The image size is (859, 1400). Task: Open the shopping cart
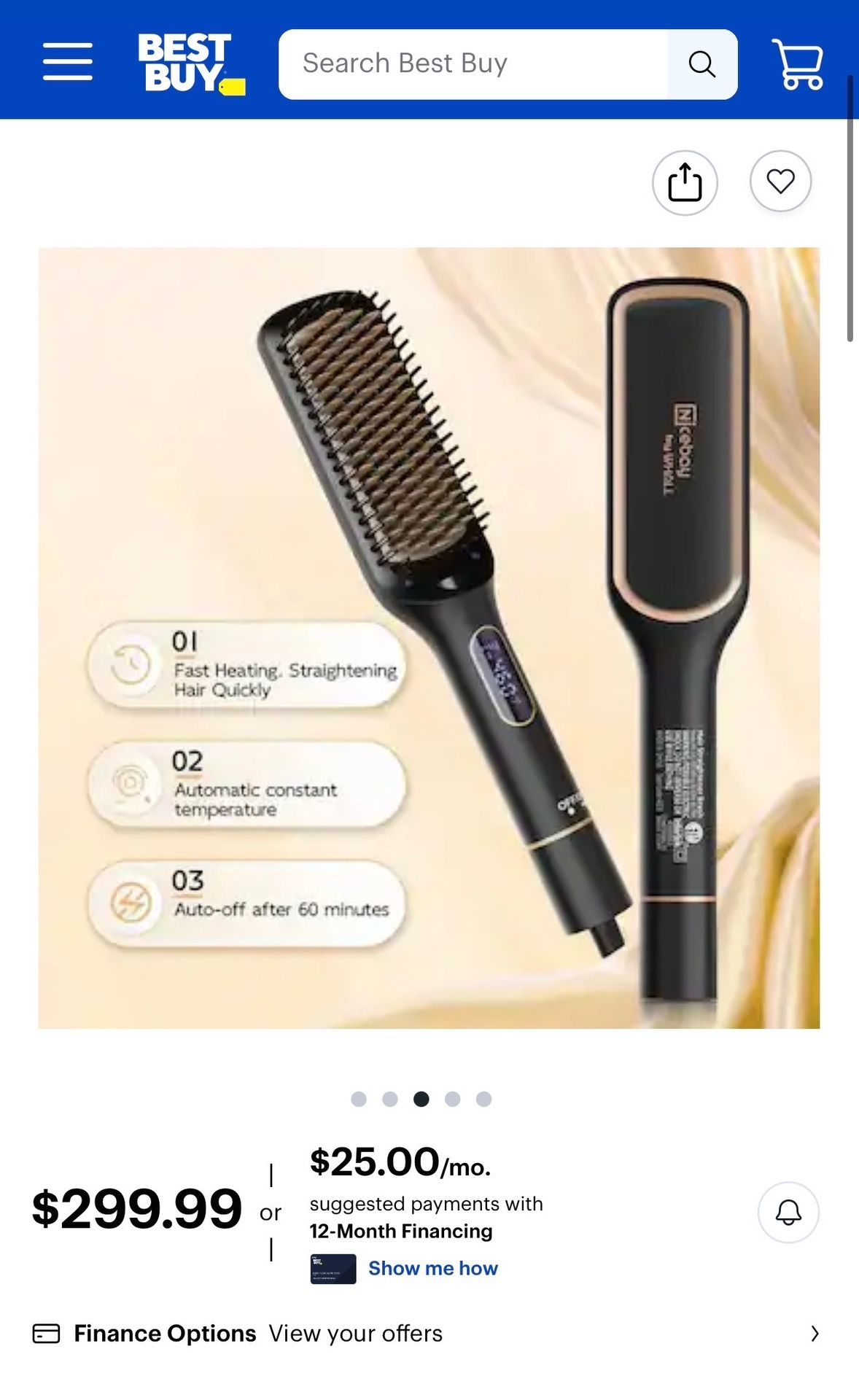798,64
